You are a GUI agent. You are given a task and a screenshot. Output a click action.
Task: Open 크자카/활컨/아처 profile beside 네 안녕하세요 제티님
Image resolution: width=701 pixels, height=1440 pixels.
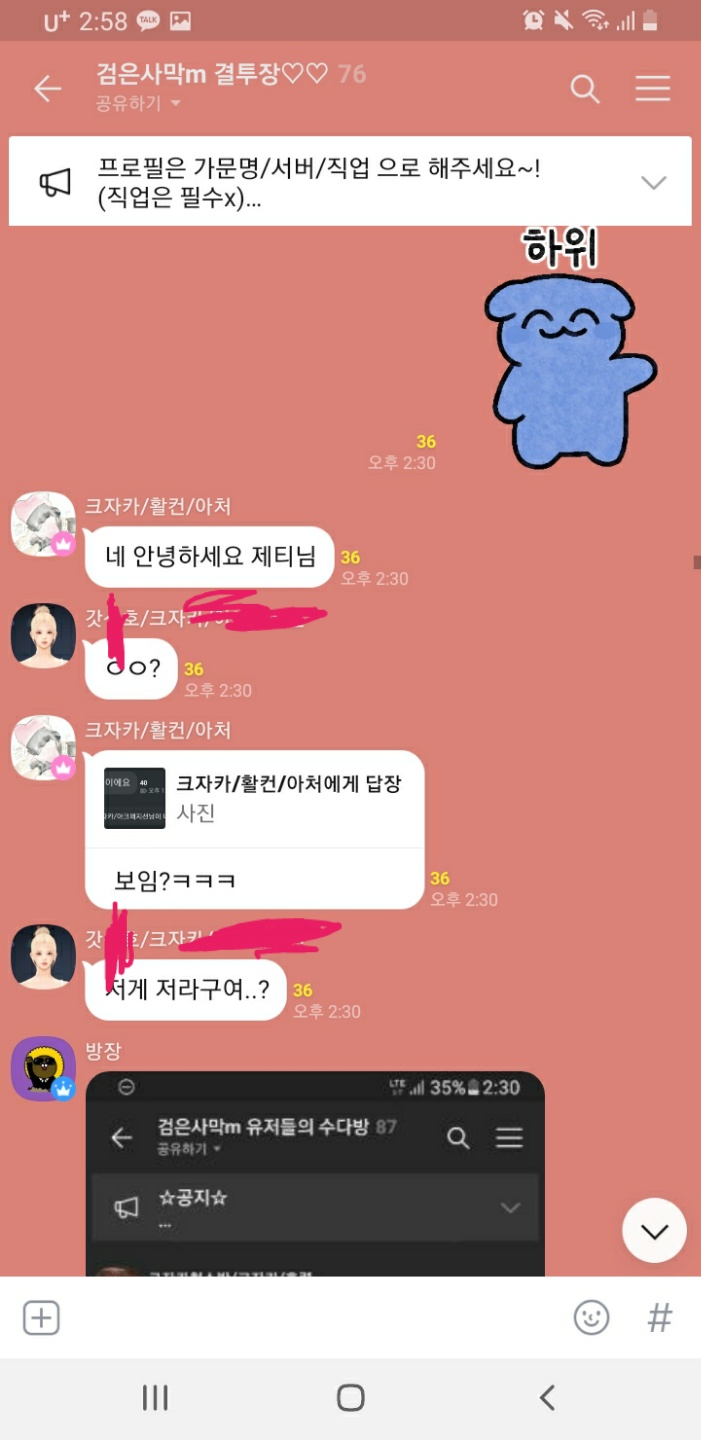[43, 524]
